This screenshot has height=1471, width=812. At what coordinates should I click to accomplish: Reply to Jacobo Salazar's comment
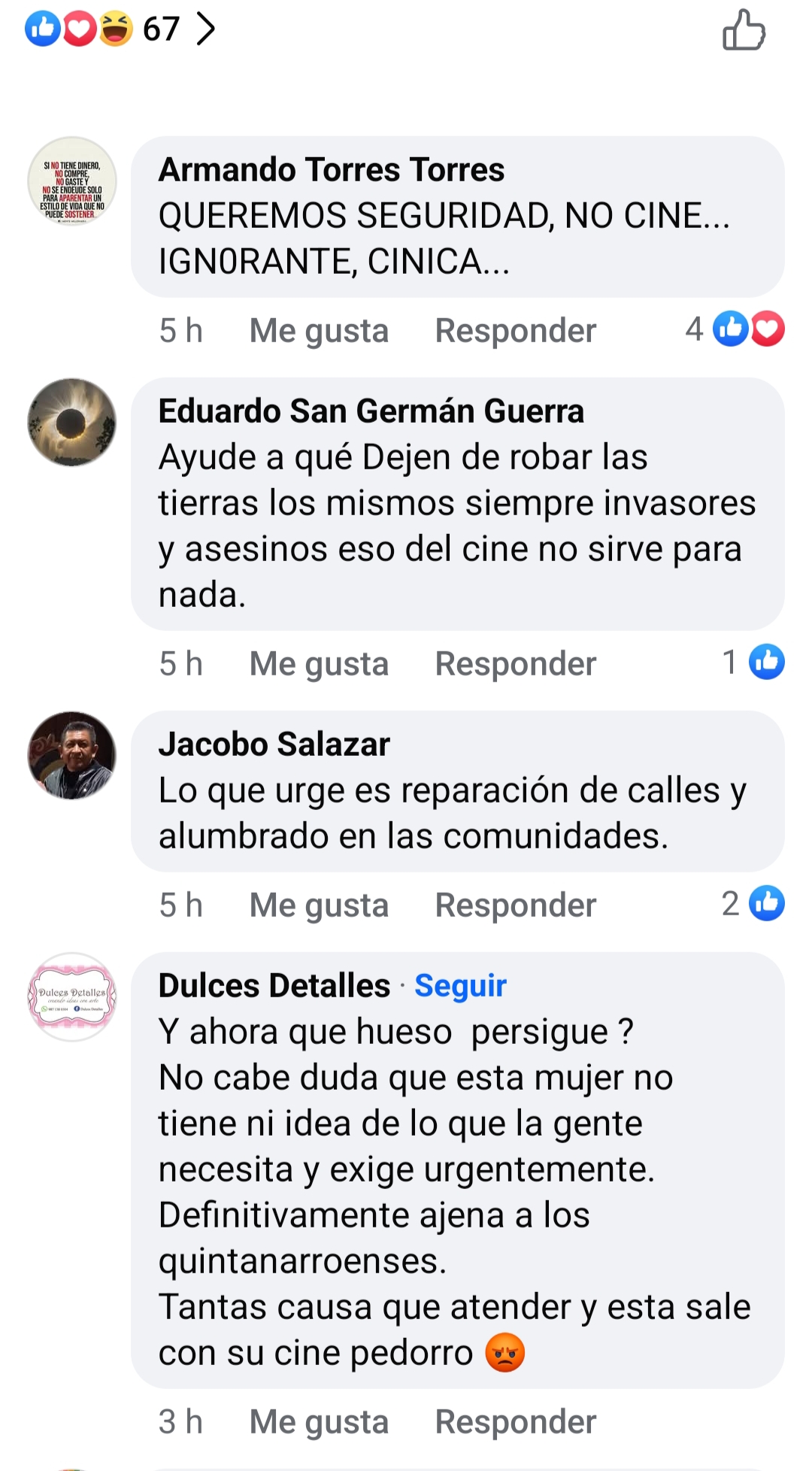pyautogui.click(x=515, y=905)
